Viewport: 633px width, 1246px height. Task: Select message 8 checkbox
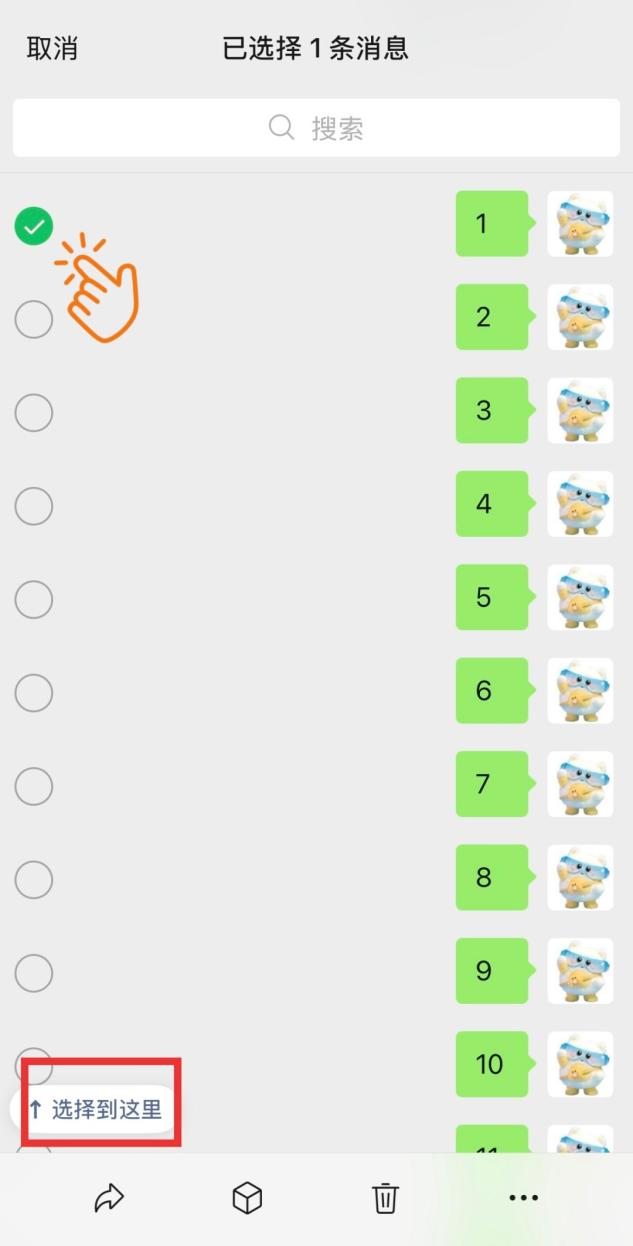click(x=34, y=880)
